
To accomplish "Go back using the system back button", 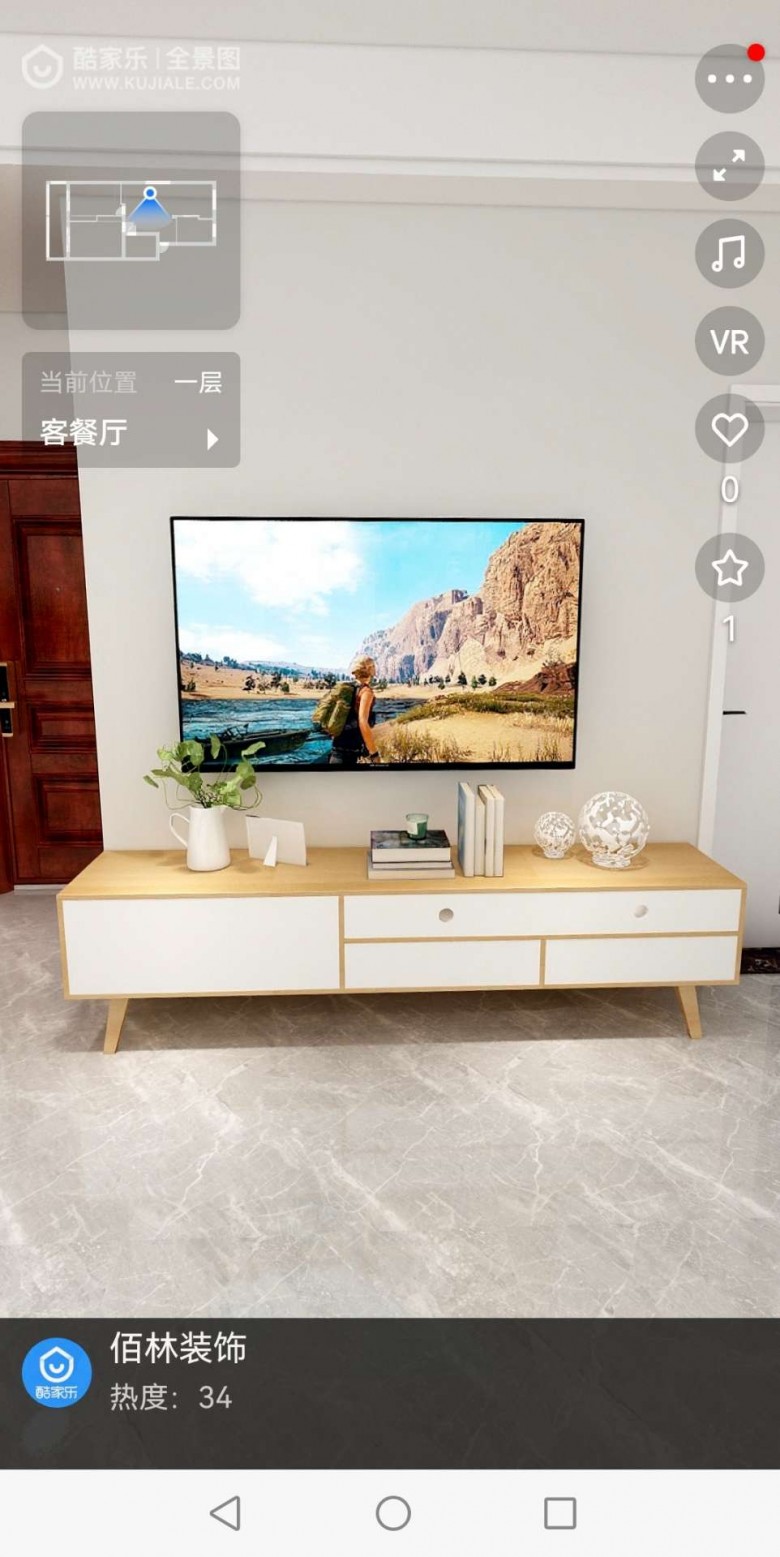I will (225, 1513).
